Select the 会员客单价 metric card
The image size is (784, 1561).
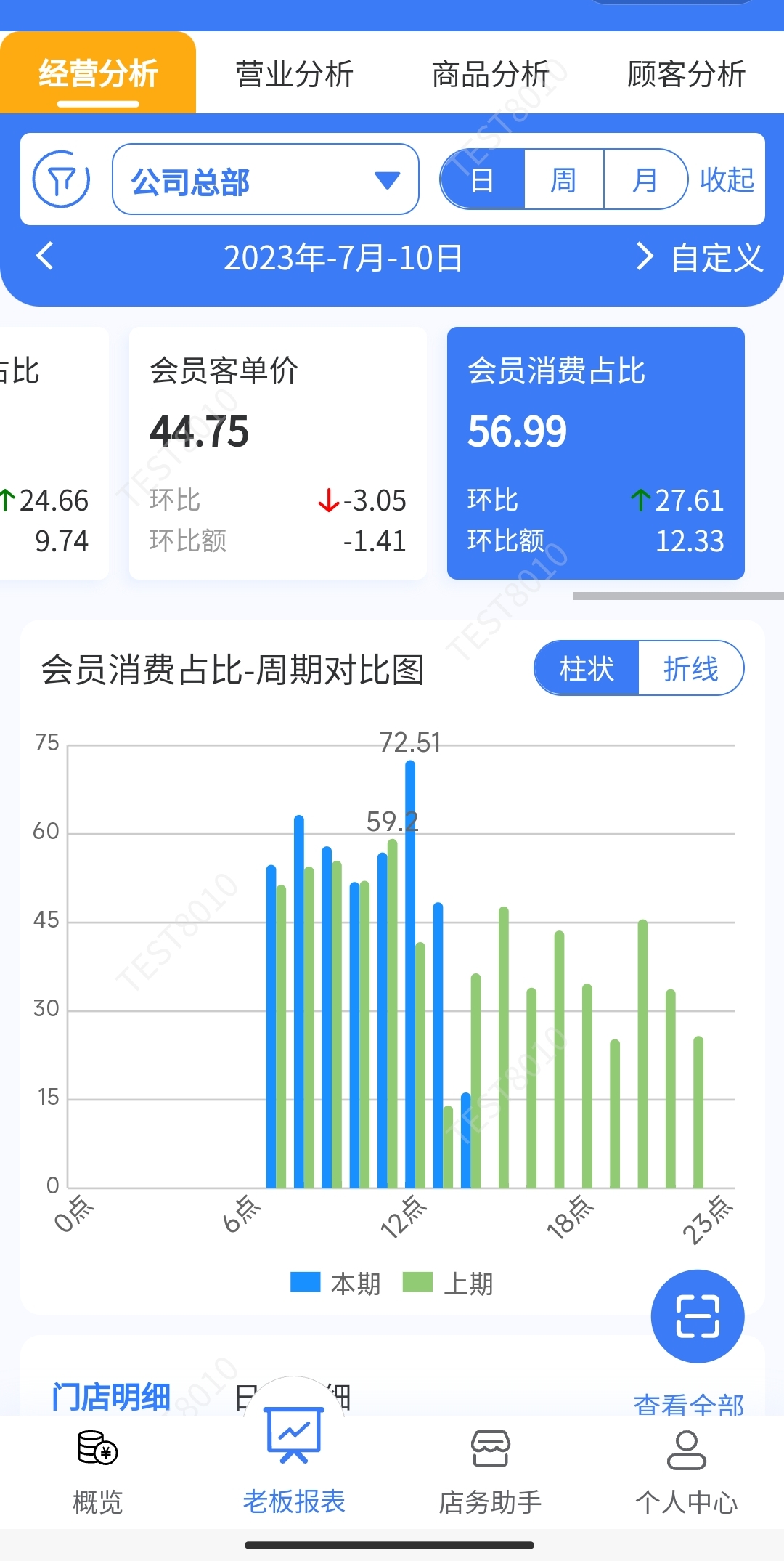pos(277,453)
